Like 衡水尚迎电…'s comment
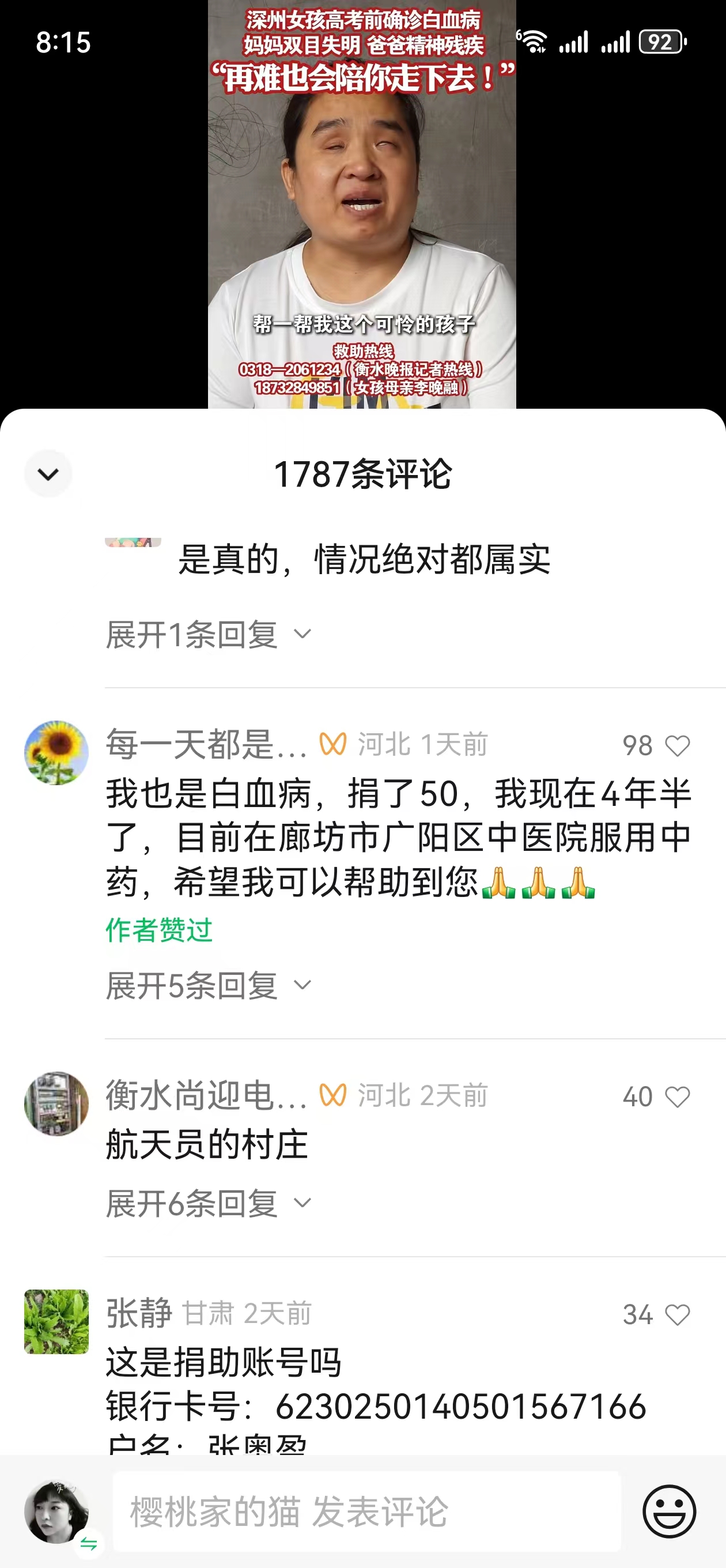 [x=676, y=1097]
